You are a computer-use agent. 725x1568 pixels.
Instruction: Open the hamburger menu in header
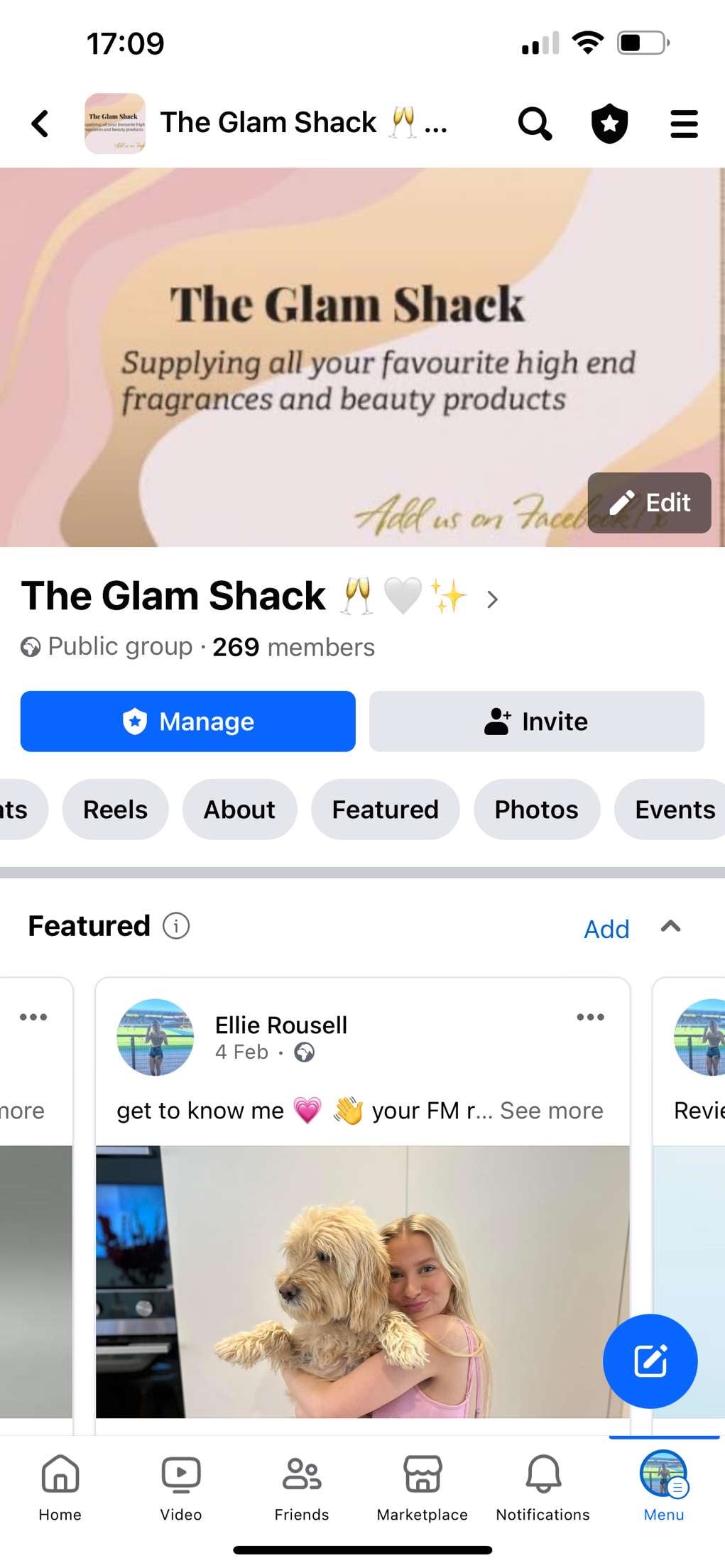point(684,124)
